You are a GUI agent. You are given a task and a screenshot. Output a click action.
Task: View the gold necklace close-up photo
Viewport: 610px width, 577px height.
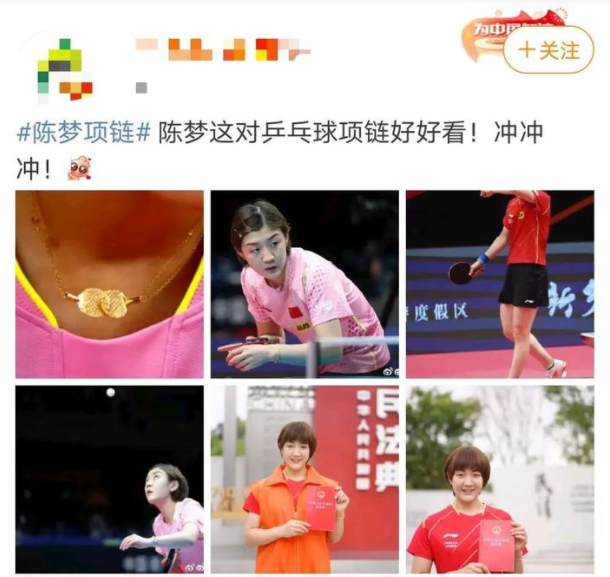tap(109, 284)
